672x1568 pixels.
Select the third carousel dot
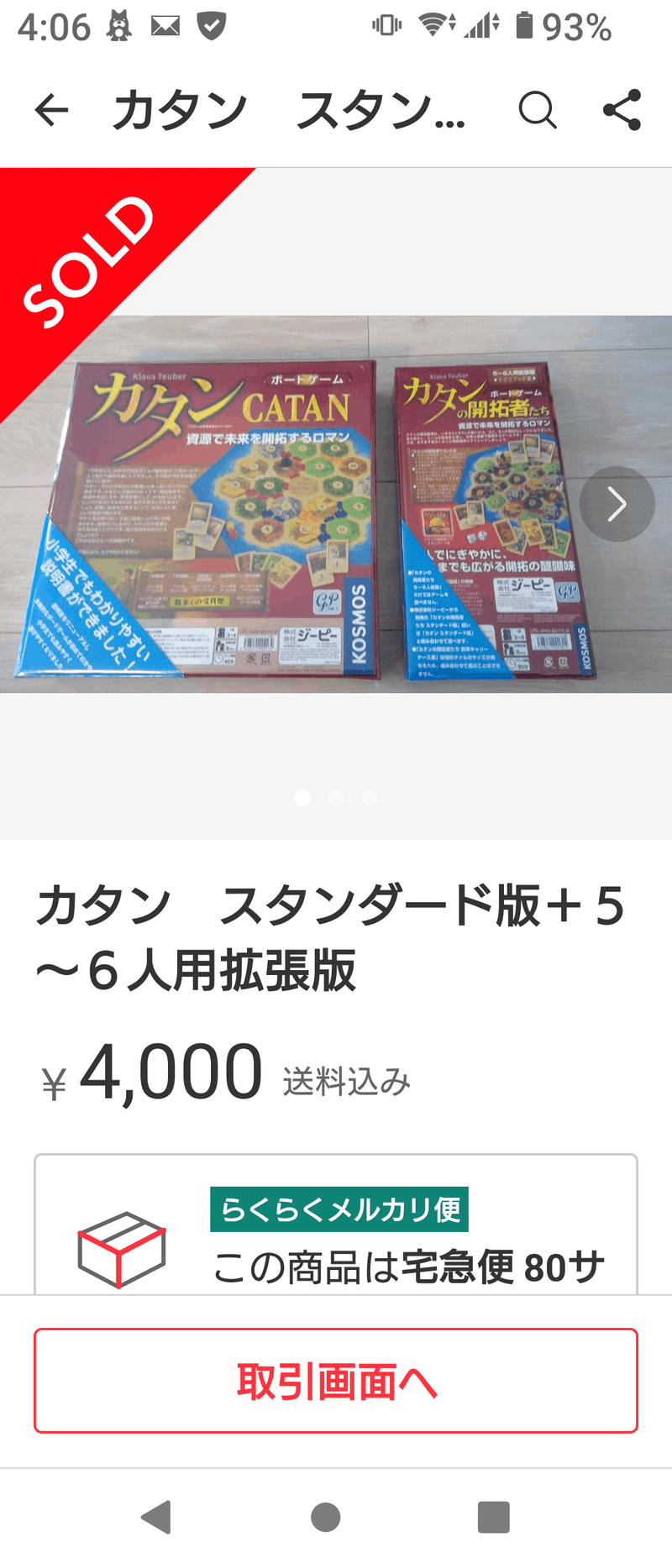pos(370,799)
